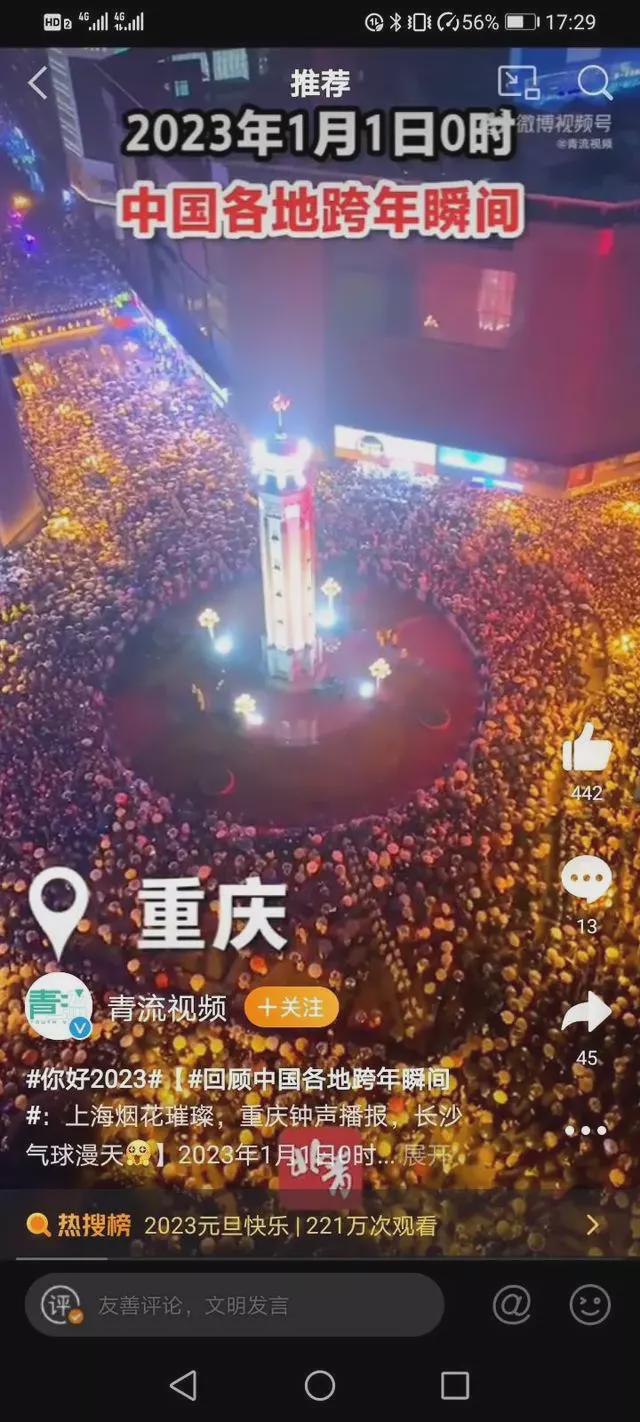The image size is (640, 1422).
Task: Open the three-dot more options menu
Action: (x=586, y=1130)
